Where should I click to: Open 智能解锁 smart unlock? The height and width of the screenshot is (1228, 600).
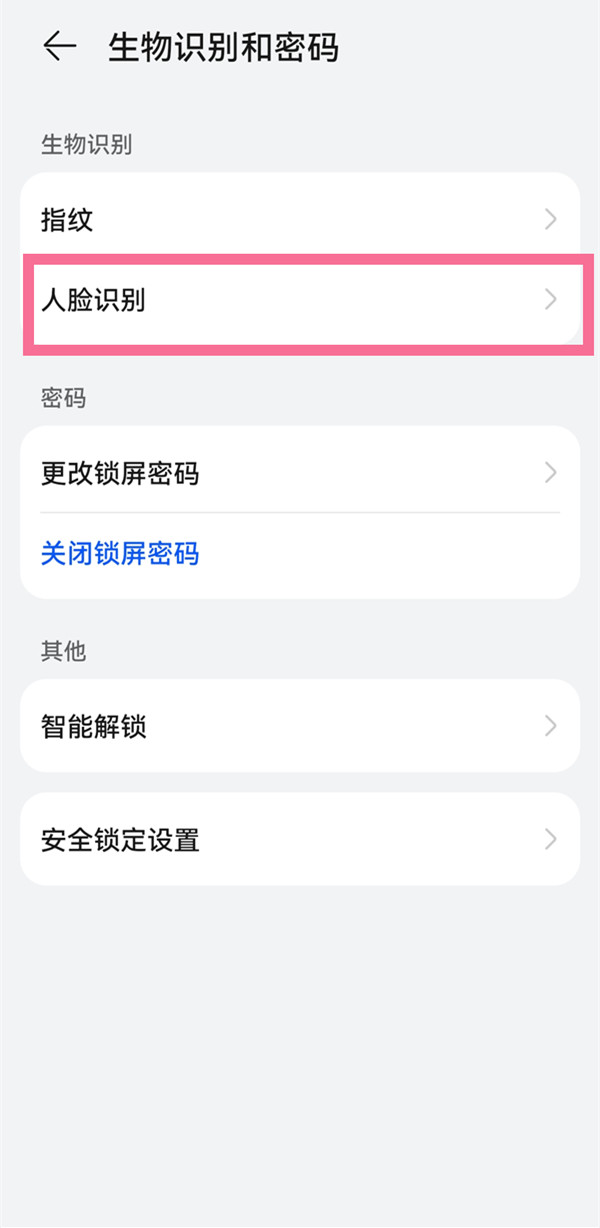tap(300, 726)
